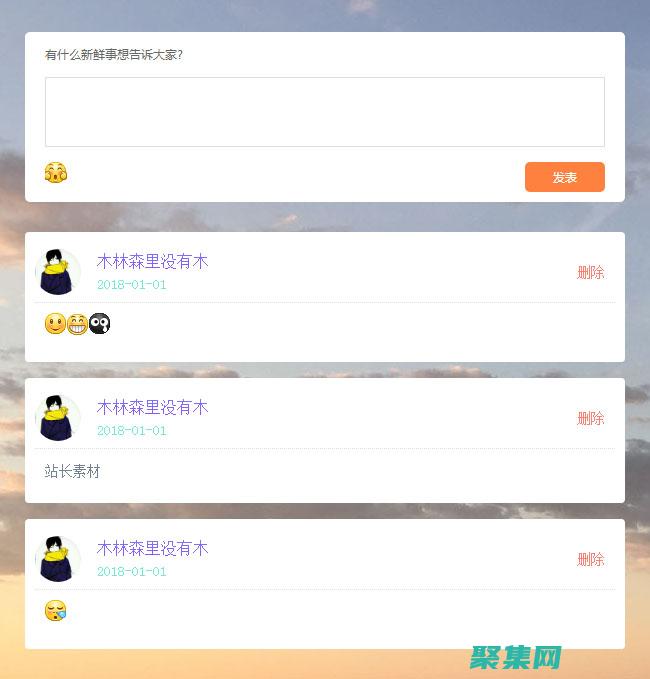The width and height of the screenshot is (650, 679).
Task: Open the emoji picker below text box
Action: (x=56, y=173)
